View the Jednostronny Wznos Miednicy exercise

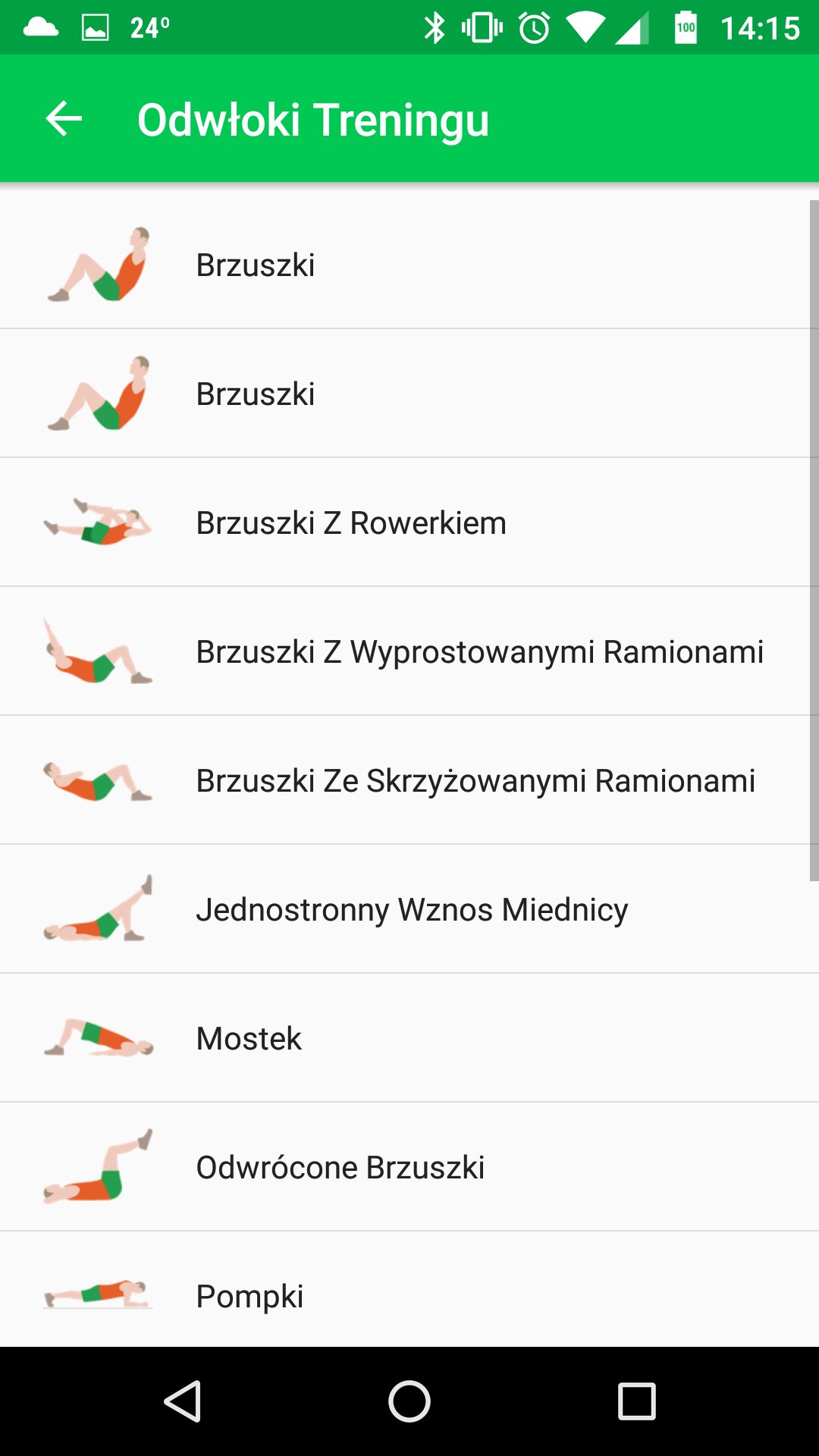pos(409,909)
